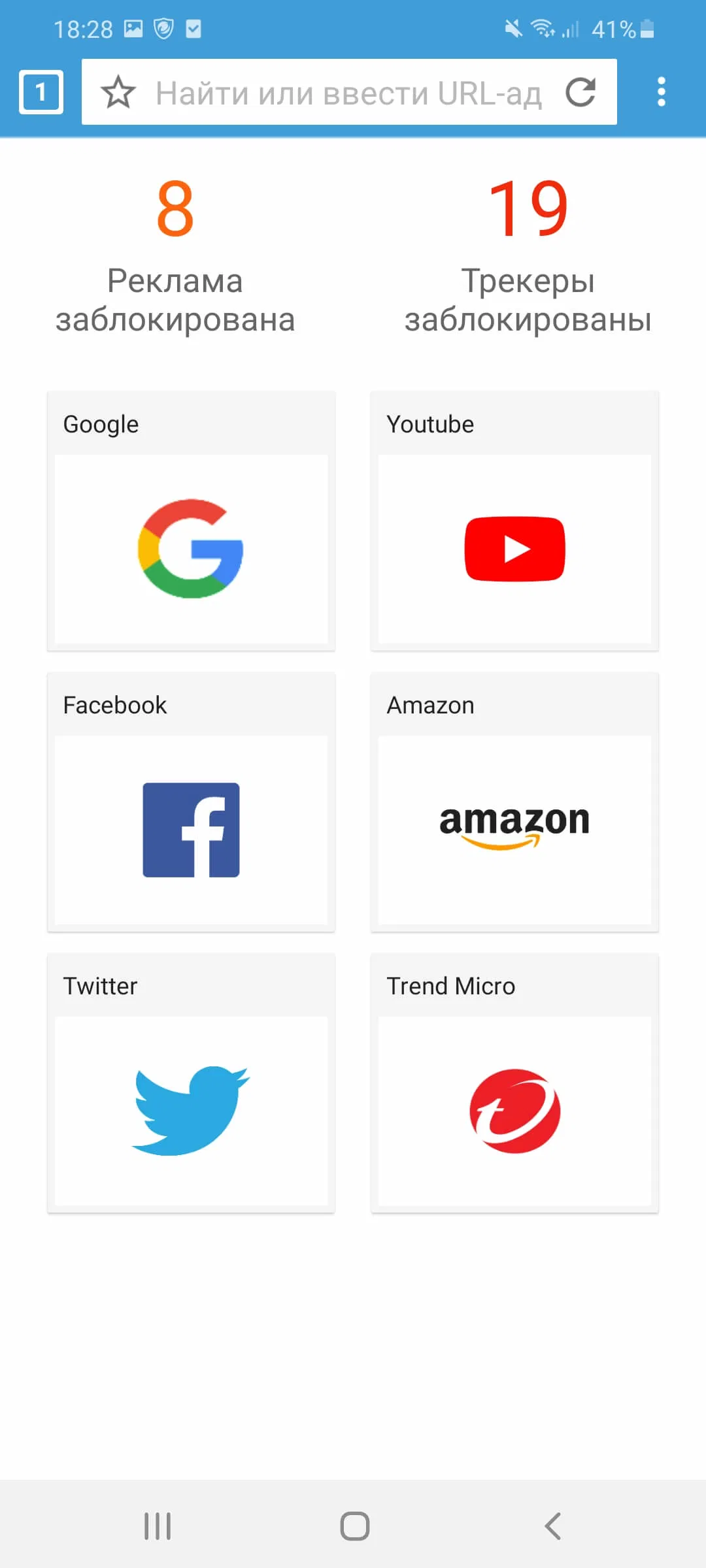This screenshot has height=1568, width=706.
Task: Open the Youtube shortcut tile
Action: (514, 521)
